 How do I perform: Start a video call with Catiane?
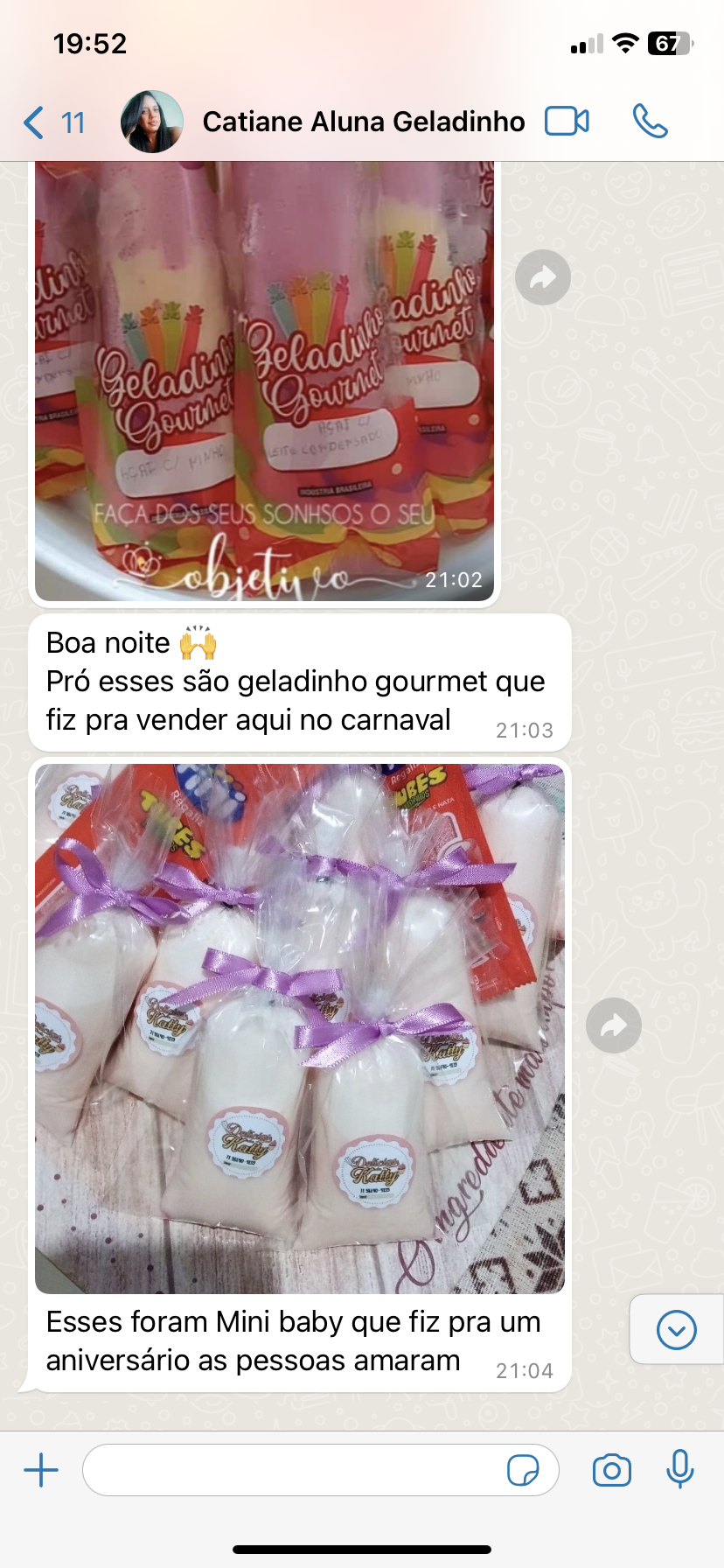pyautogui.click(x=567, y=122)
